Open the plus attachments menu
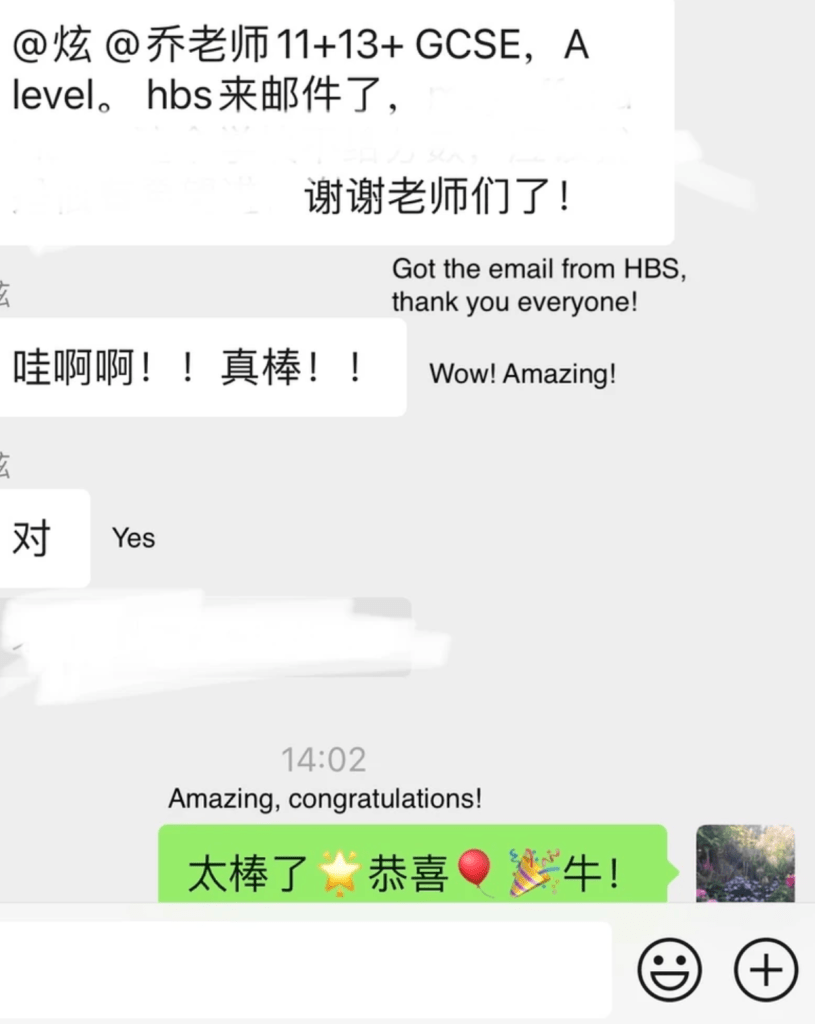This screenshot has width=815, height=1024. (765, 969)
